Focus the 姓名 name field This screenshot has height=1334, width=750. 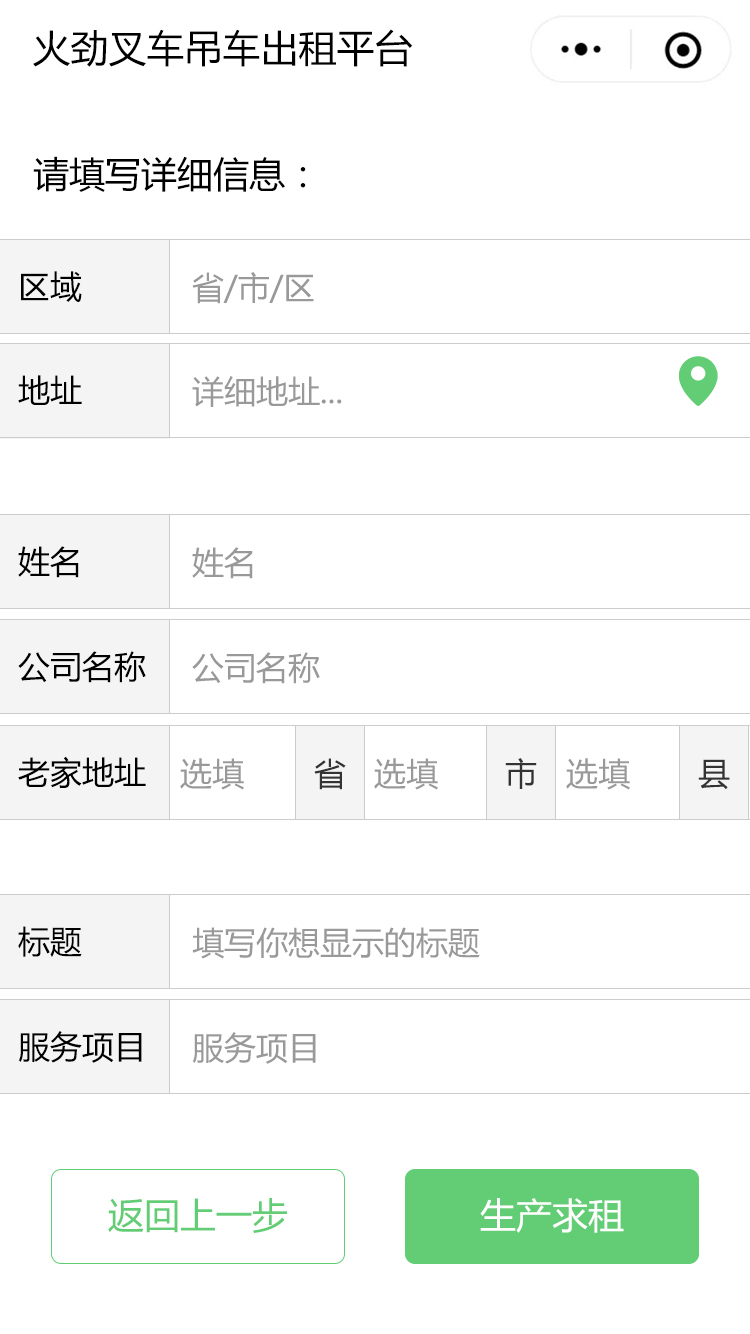pos(458,562)
